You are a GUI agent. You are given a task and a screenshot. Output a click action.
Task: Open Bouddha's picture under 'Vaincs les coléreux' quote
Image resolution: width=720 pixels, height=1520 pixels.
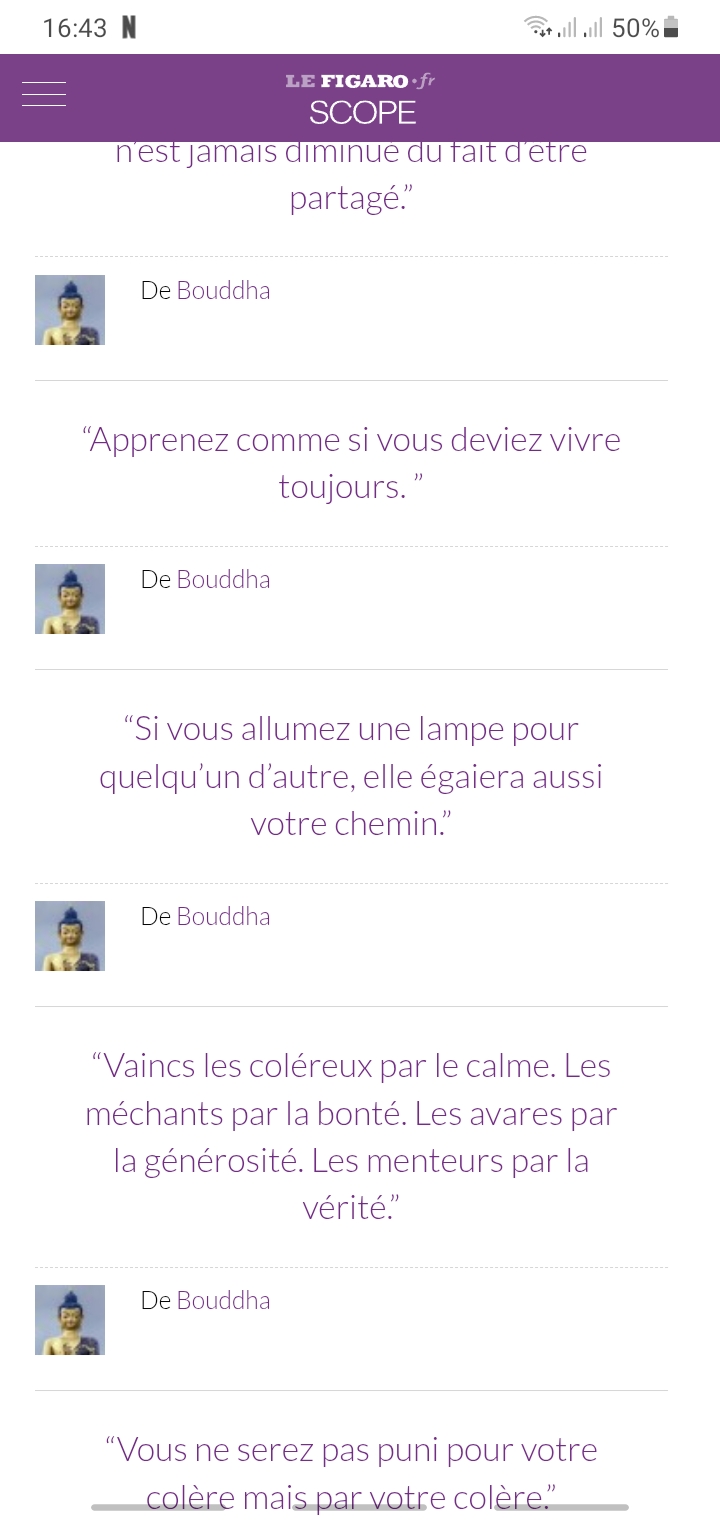[x=70, y=1320]
